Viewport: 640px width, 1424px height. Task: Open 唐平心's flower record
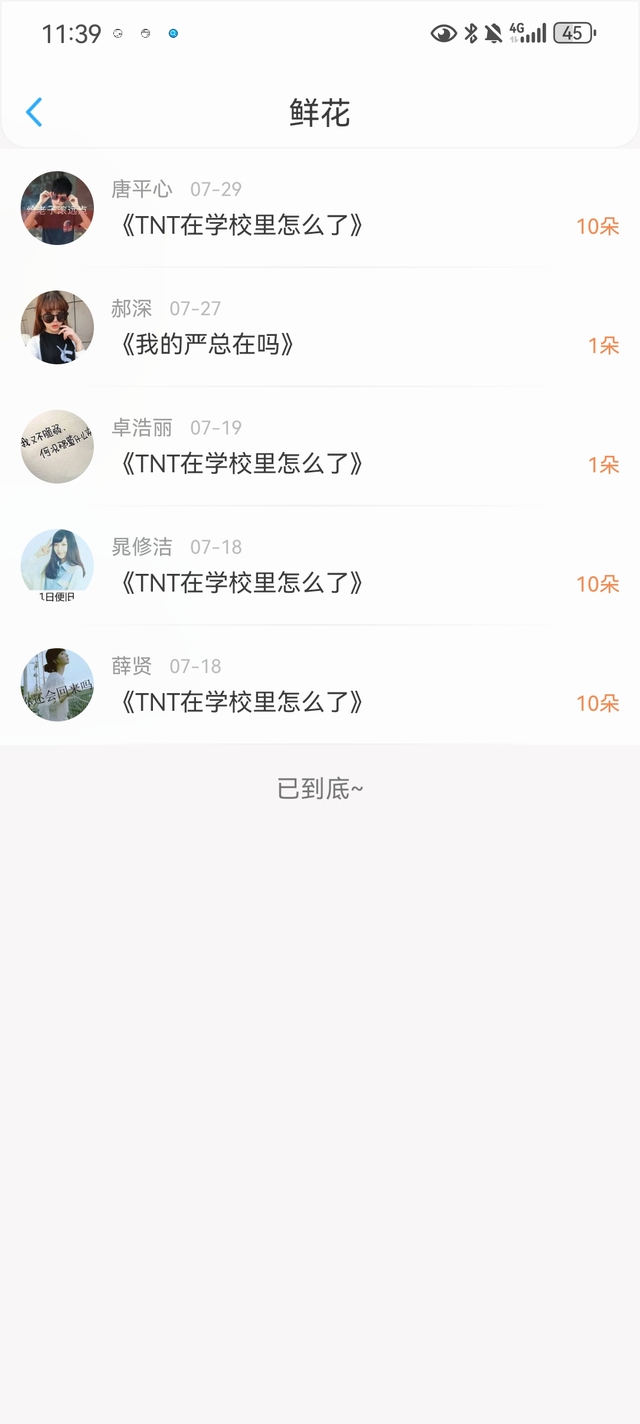[x=320, y=208]
